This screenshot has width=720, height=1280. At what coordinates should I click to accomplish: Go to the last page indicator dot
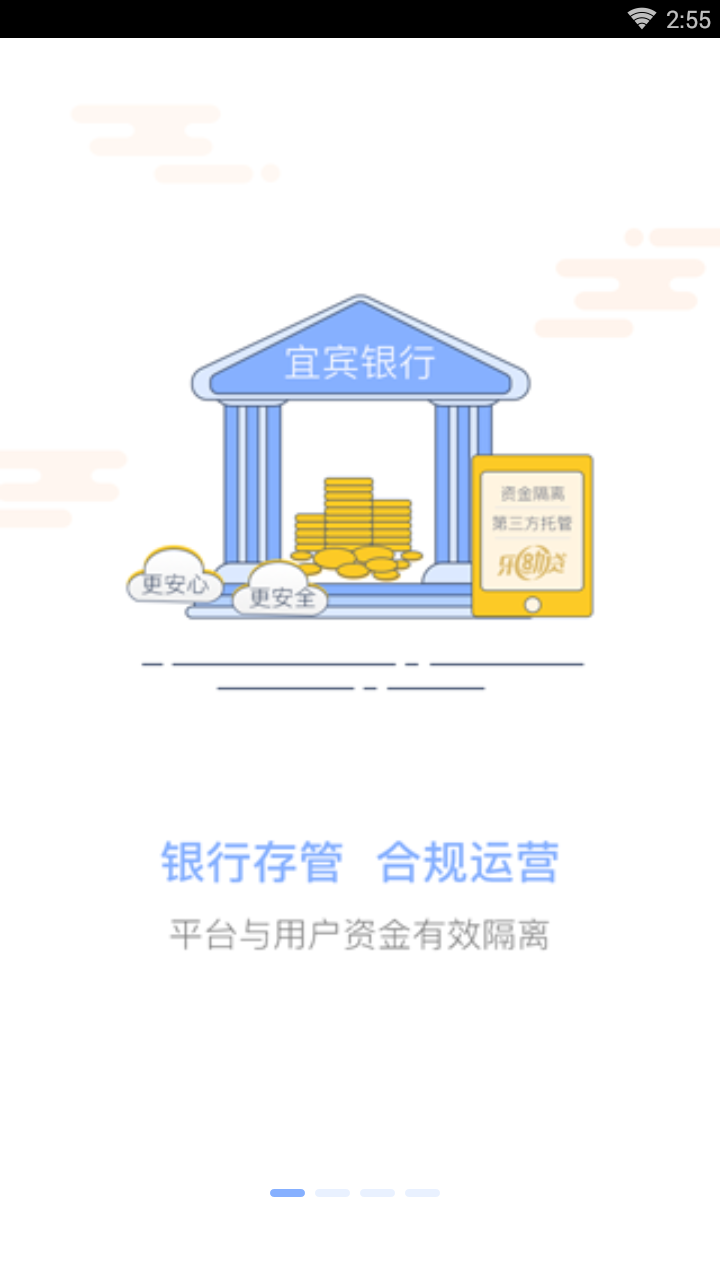click(422, 1192)
